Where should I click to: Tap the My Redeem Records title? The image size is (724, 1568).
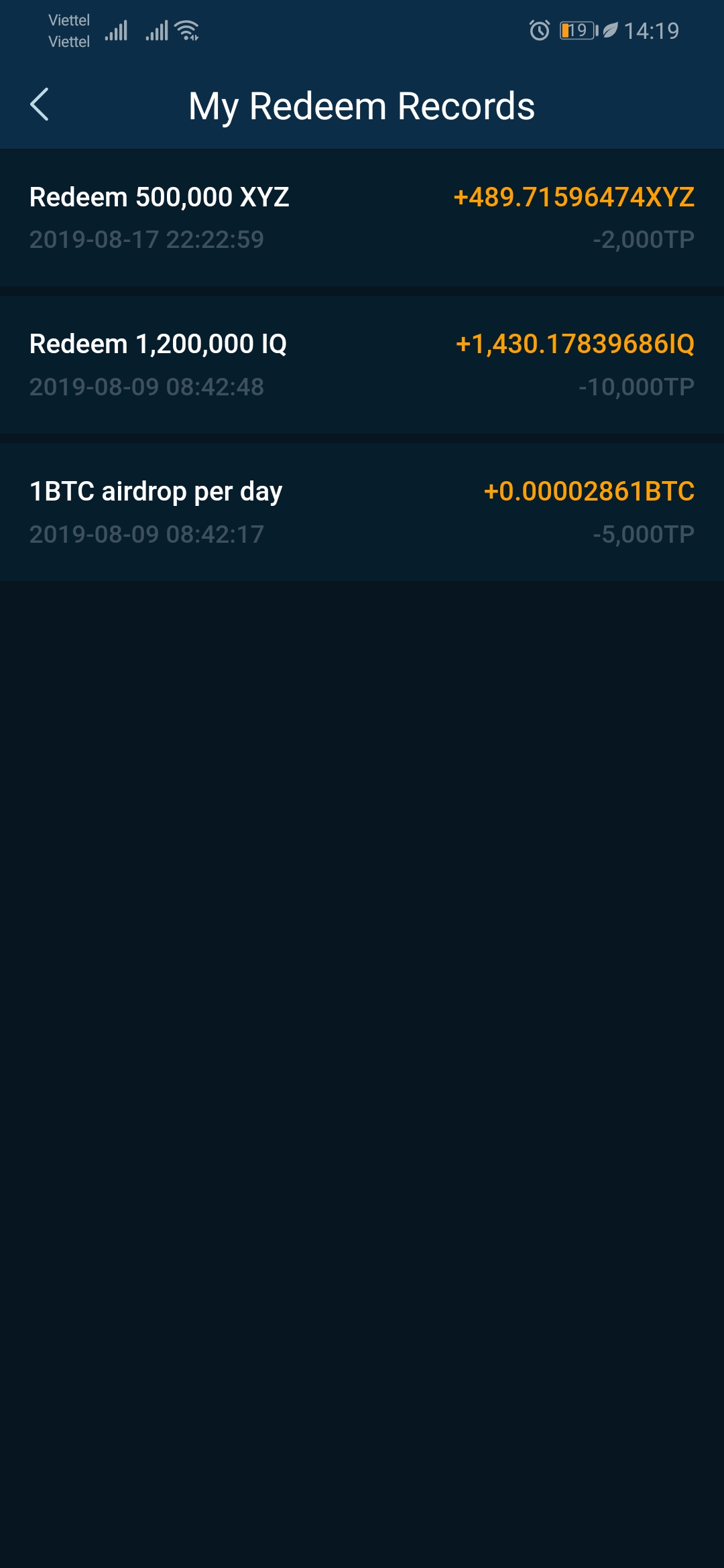point(361,105)
